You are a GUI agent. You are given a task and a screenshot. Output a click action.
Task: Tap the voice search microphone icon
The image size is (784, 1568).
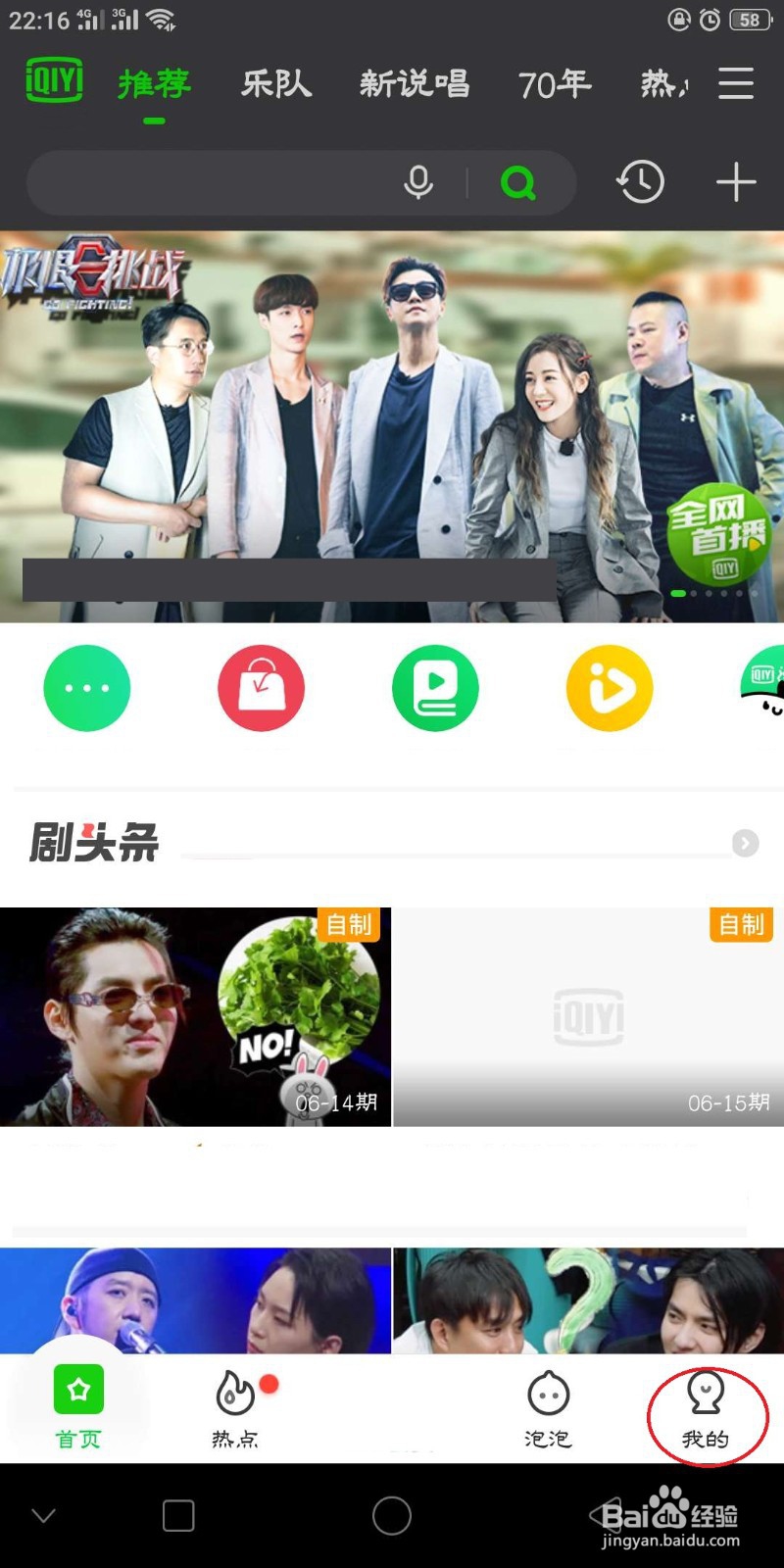(x=418, y=182)
